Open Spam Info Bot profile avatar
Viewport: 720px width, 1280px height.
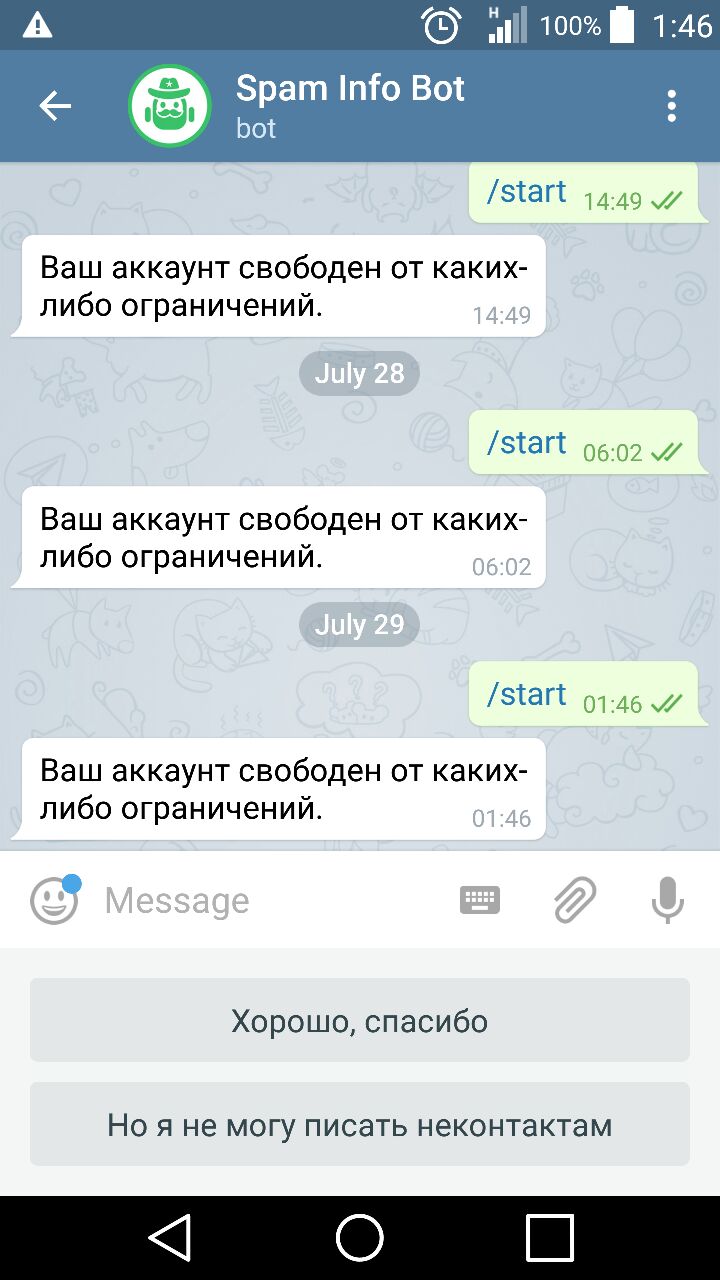tap(169, 106)
